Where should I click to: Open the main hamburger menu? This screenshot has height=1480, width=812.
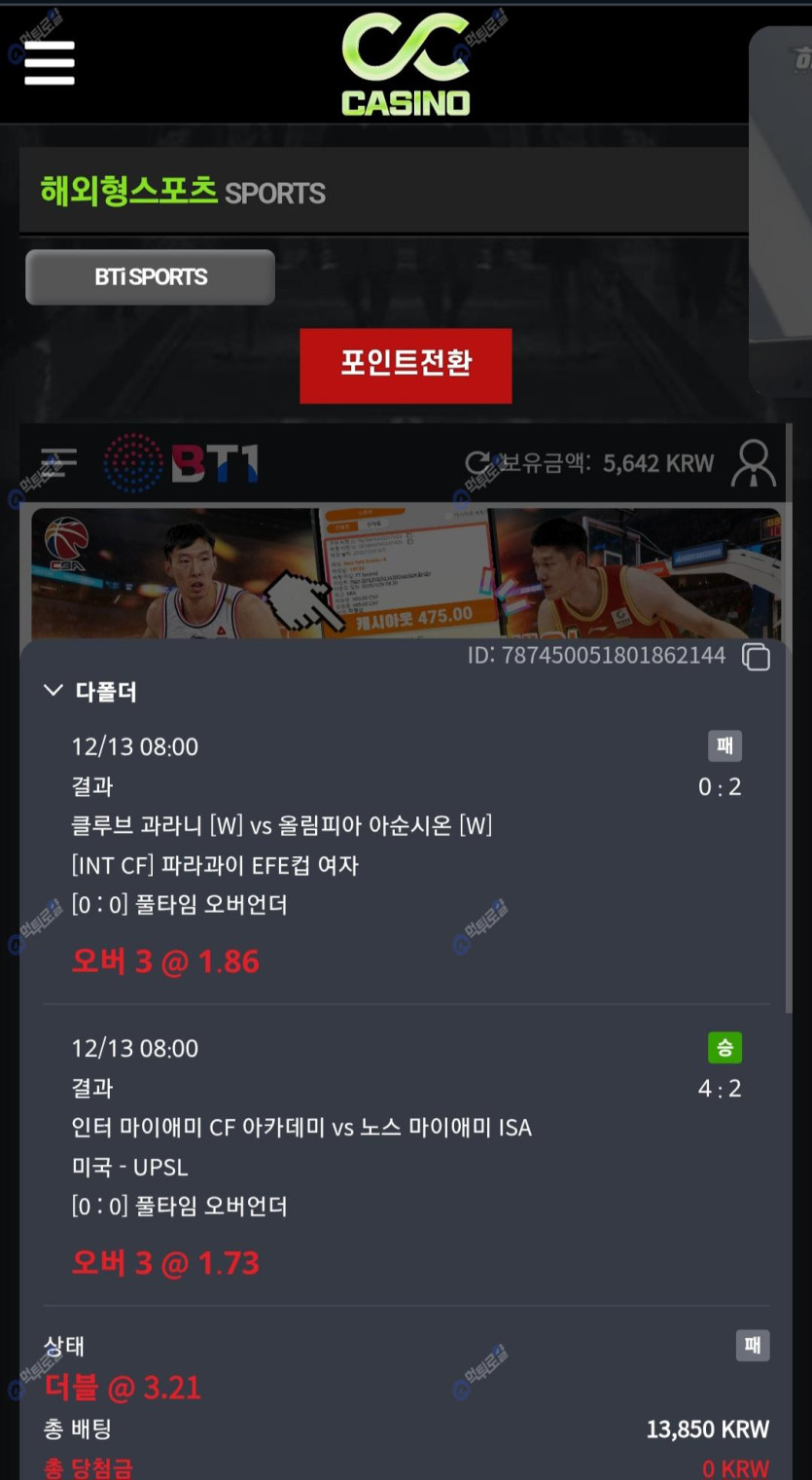coord(50,63)
